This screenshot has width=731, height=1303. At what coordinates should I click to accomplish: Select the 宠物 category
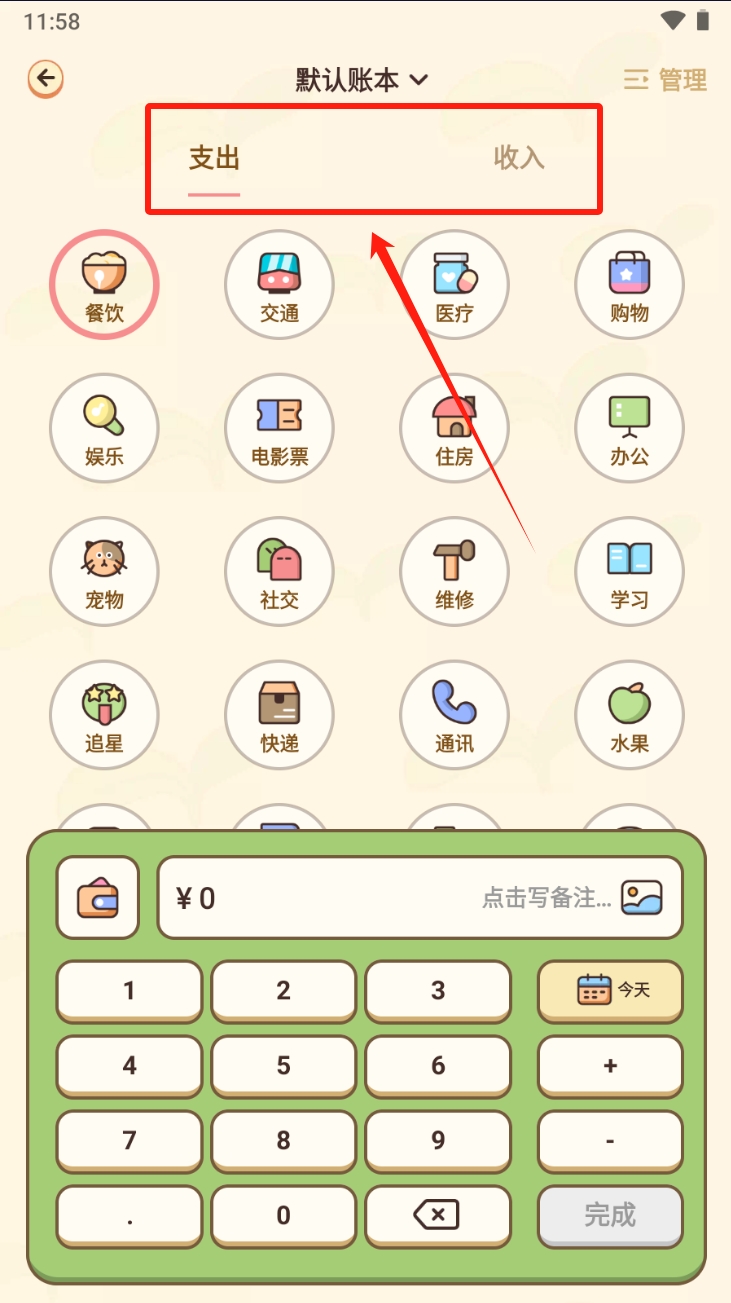click(104, 572)
